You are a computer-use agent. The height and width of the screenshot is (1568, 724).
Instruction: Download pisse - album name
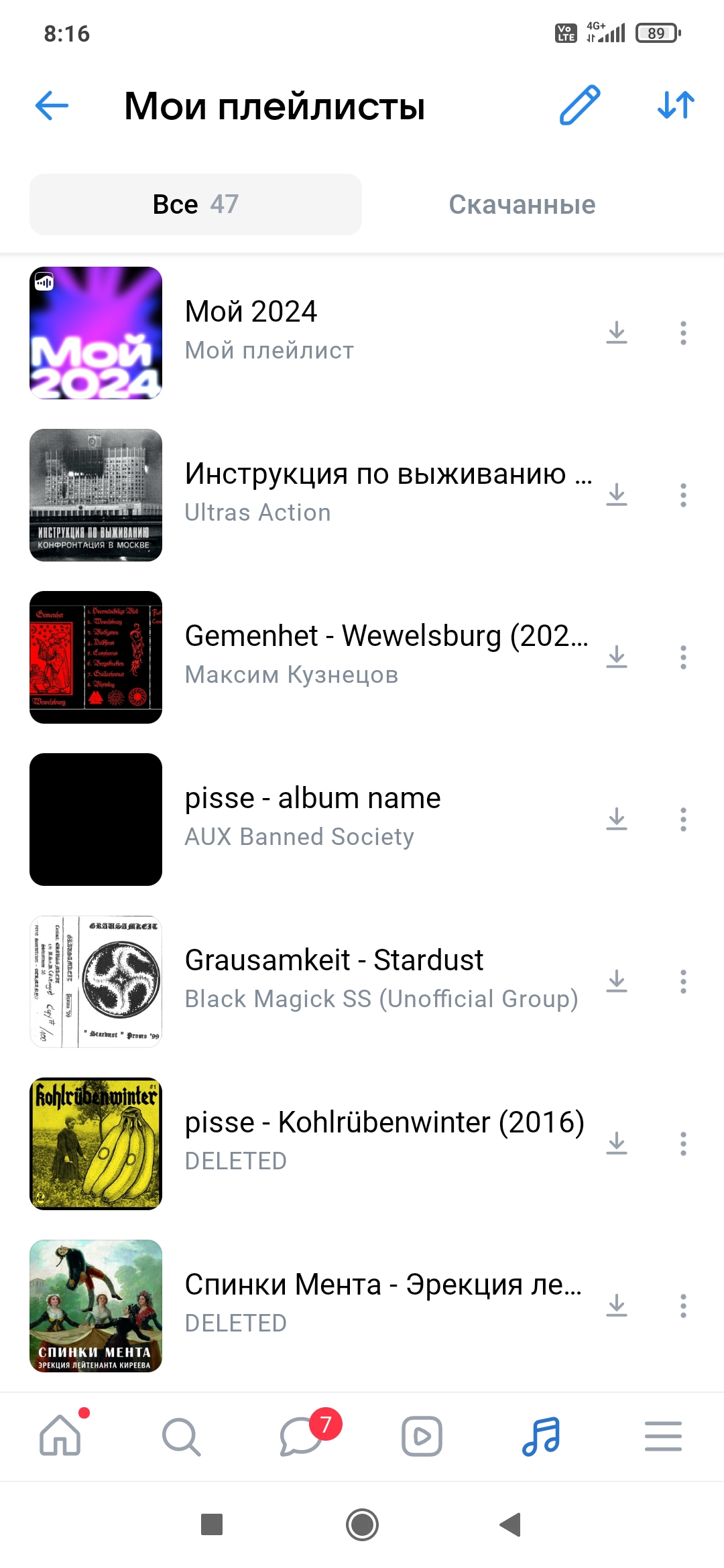(617, 820)
